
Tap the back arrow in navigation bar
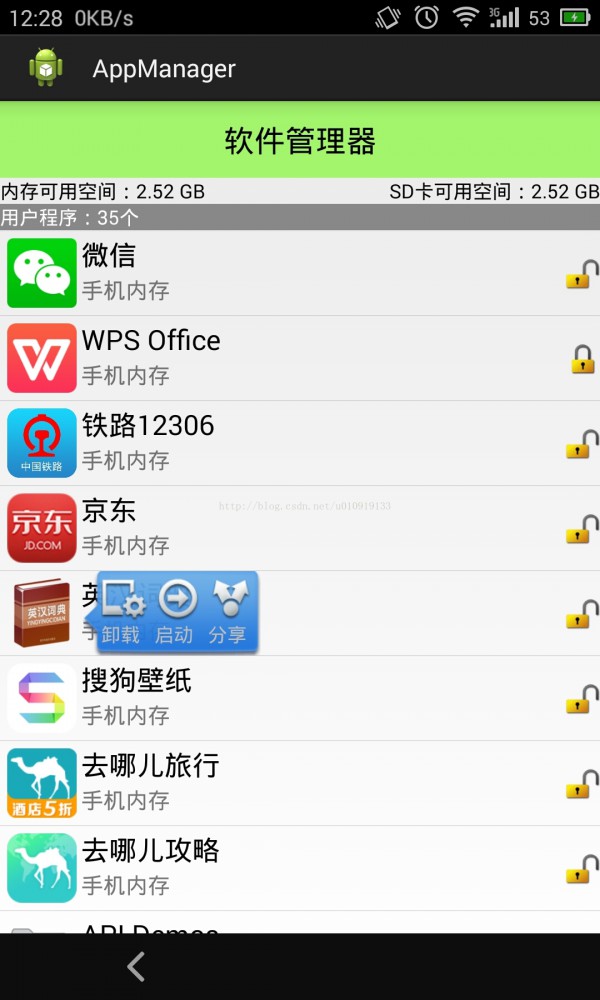137,966
